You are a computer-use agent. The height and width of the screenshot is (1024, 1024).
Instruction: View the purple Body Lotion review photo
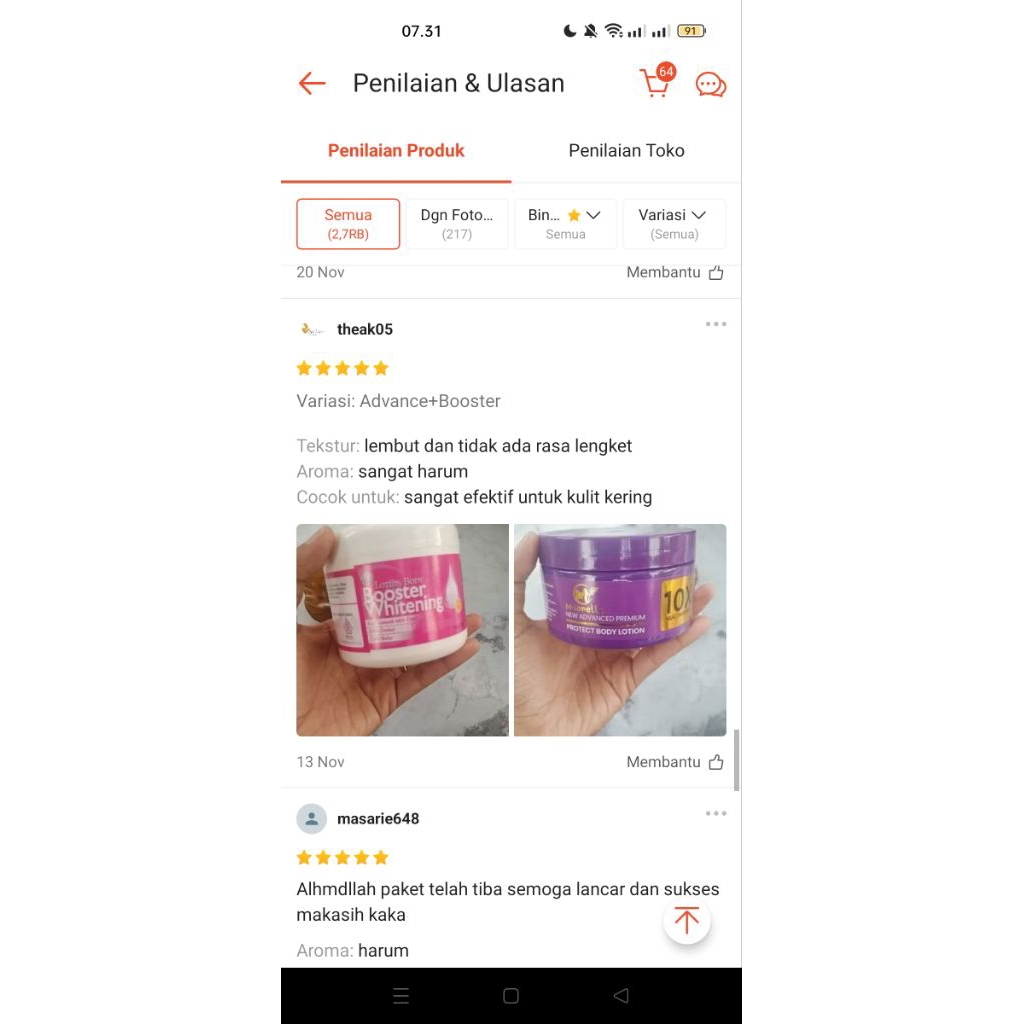(620, 630)
